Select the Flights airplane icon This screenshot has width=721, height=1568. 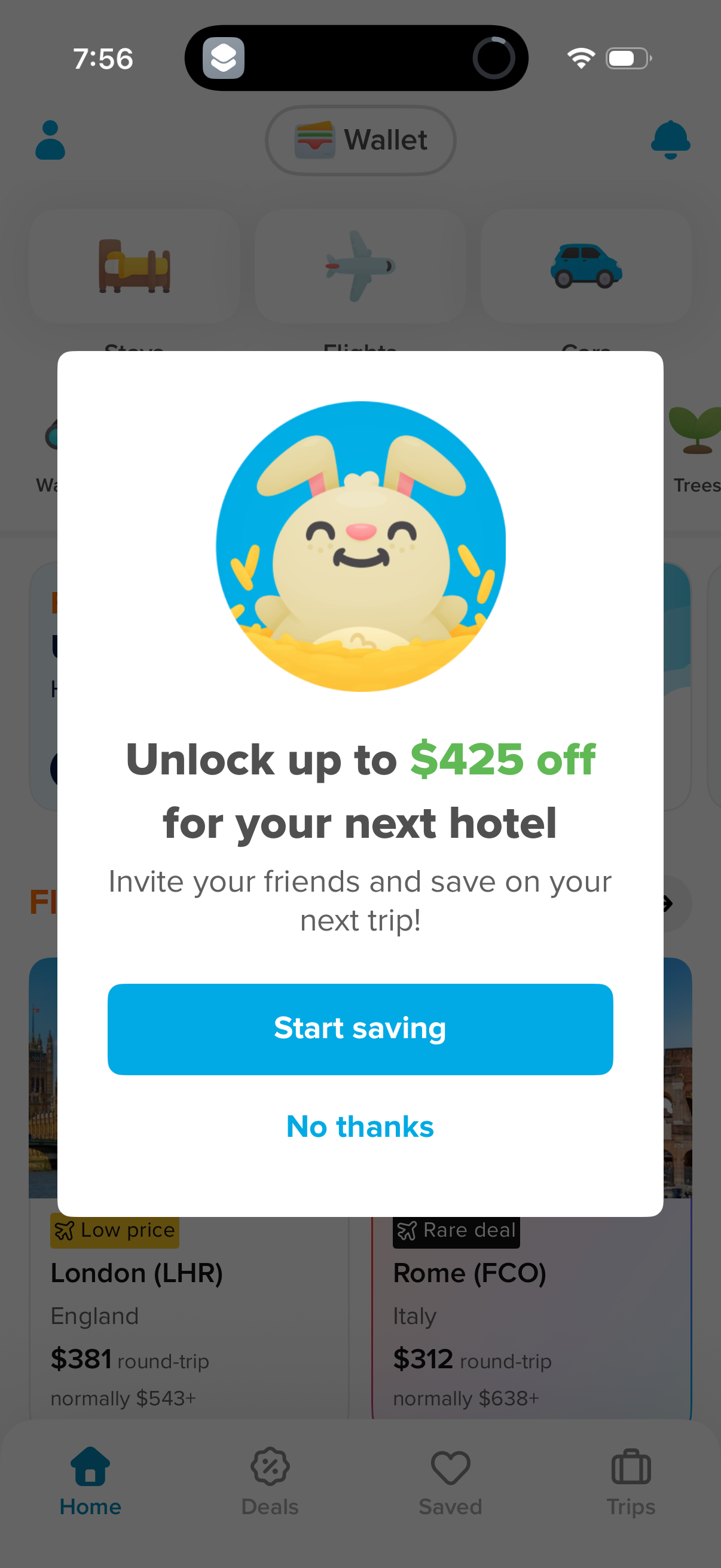coord(360,266)
